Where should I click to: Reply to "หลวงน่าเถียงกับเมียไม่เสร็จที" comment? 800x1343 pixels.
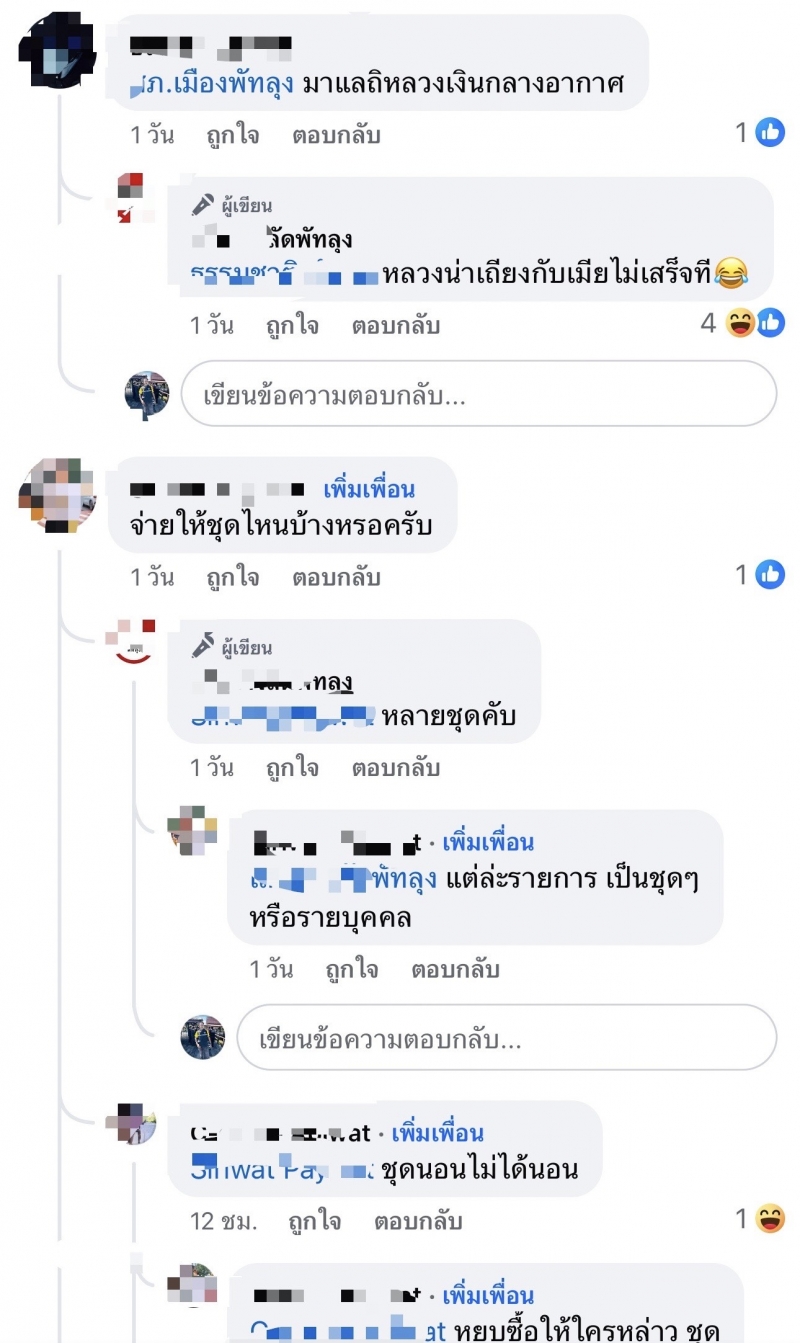pos(396,325)
